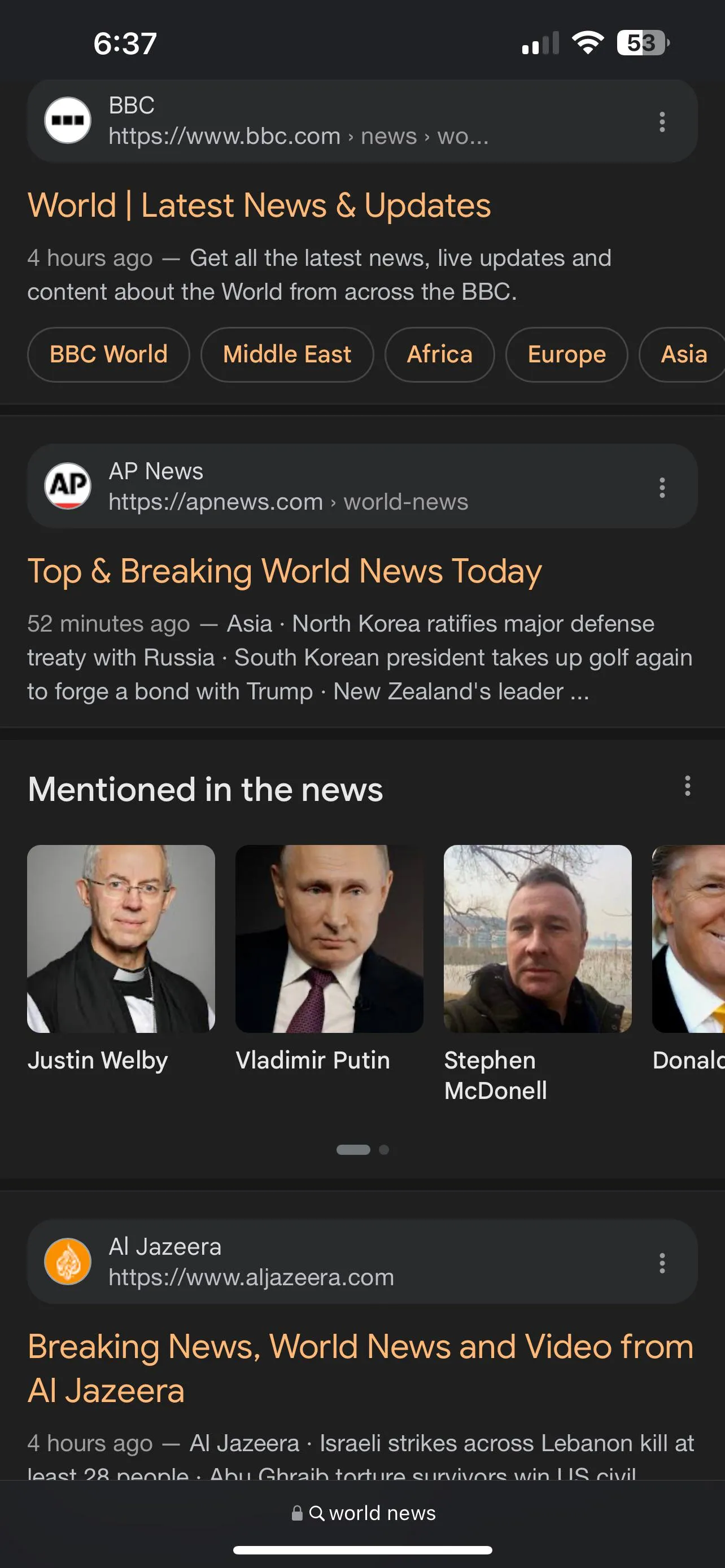Open the Asia chip
725x1568 pixels.
684,354
